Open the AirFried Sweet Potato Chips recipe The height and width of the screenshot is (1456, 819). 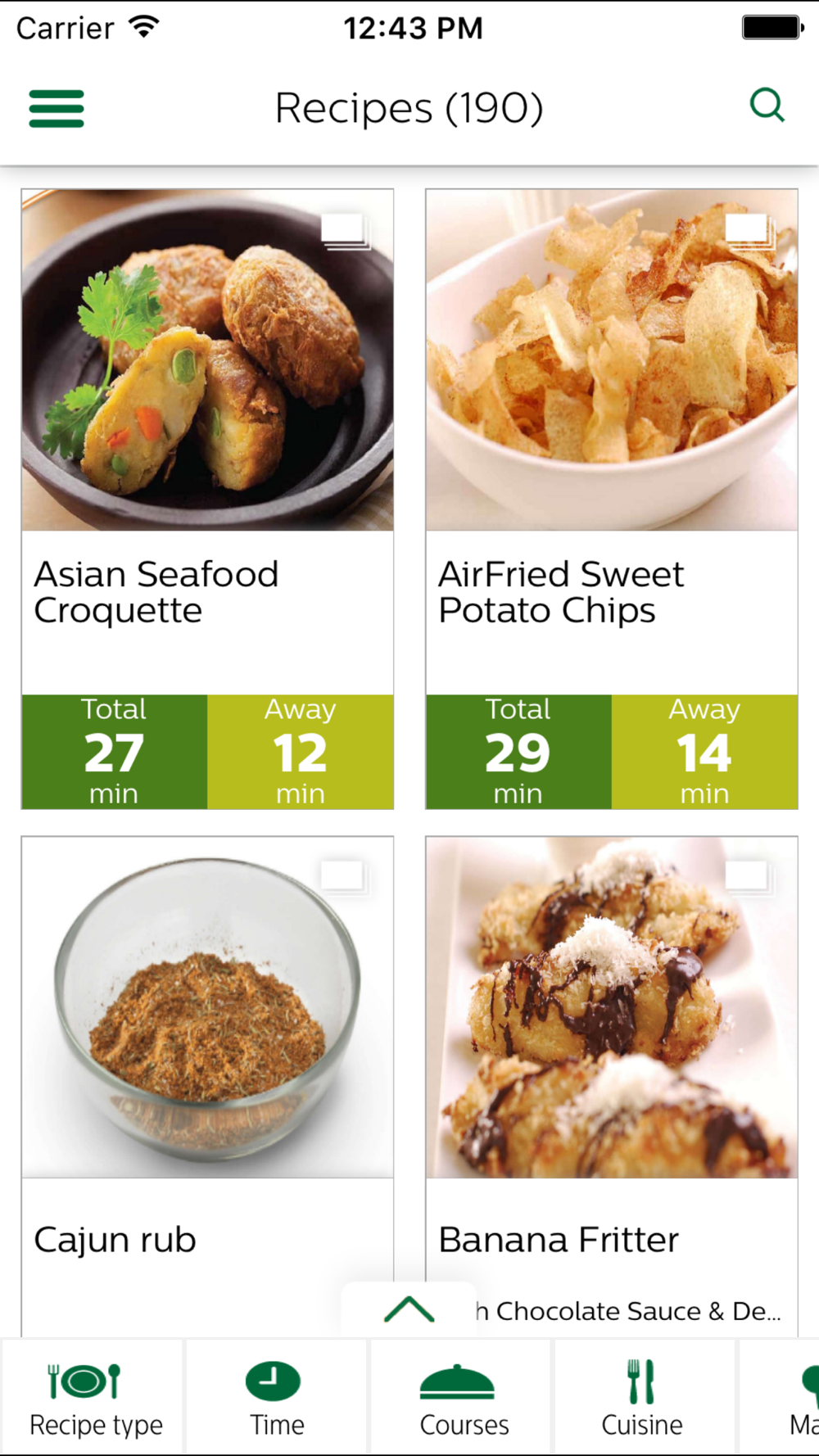click(612, 499)
